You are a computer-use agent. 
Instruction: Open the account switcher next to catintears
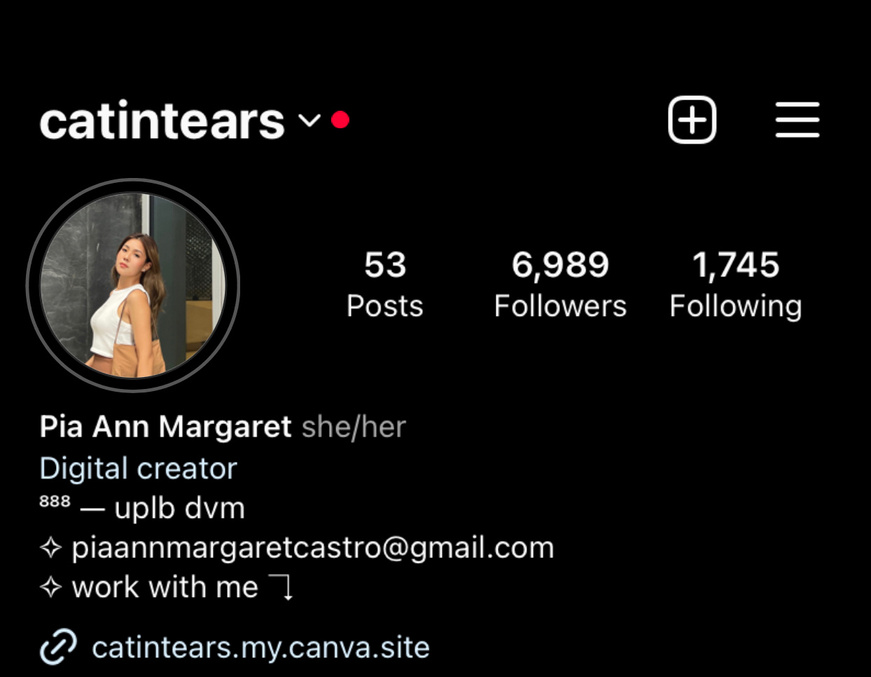tap(309, 121)
